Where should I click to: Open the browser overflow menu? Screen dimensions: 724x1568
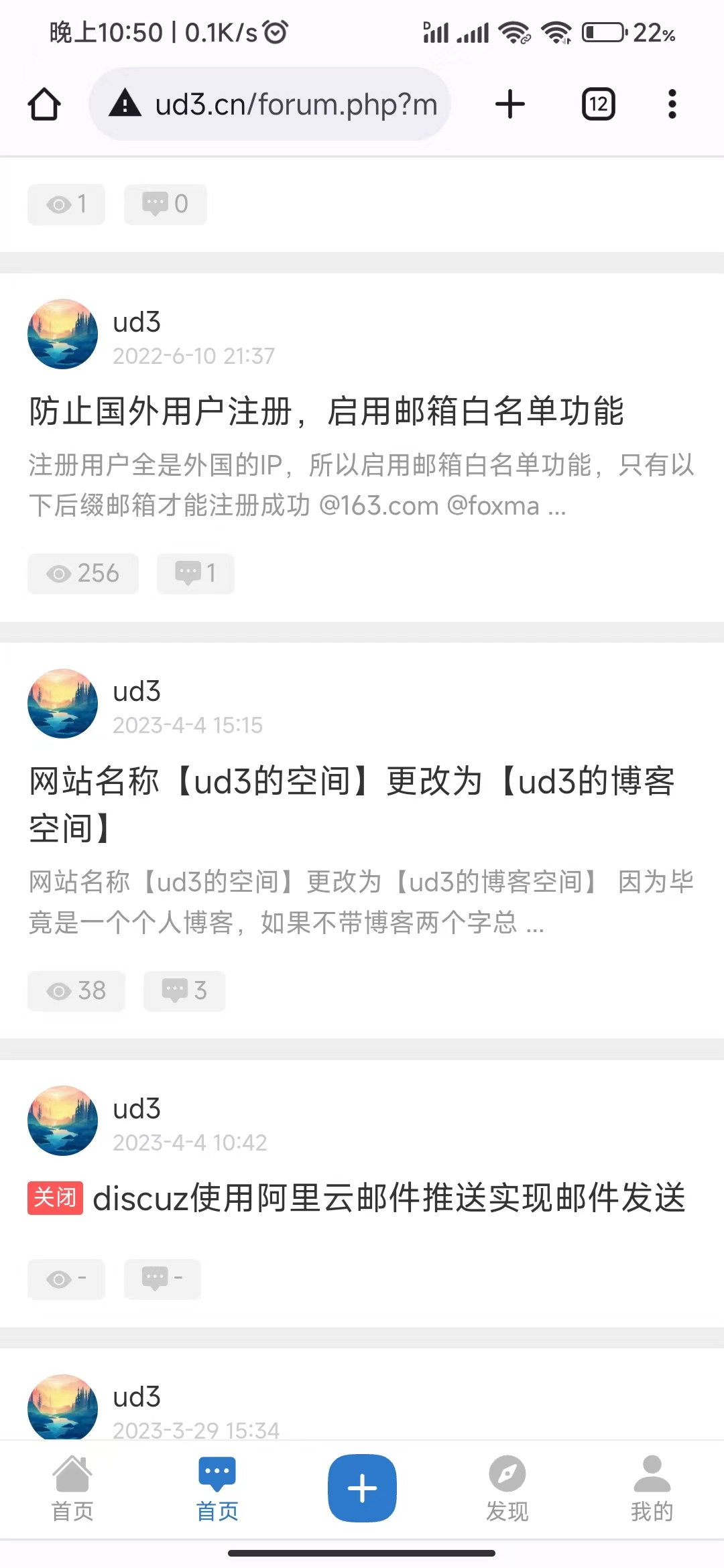[x=672, y=105]
